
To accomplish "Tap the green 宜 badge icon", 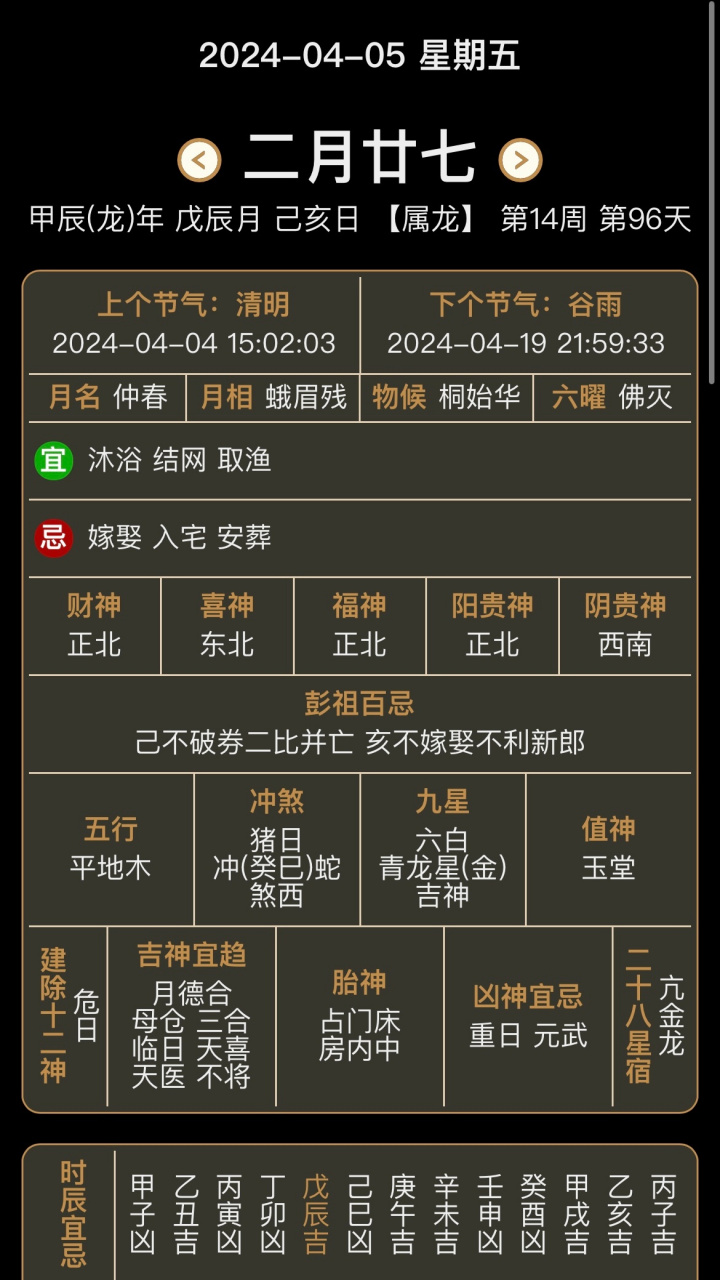I will click(x=52, y=462).
